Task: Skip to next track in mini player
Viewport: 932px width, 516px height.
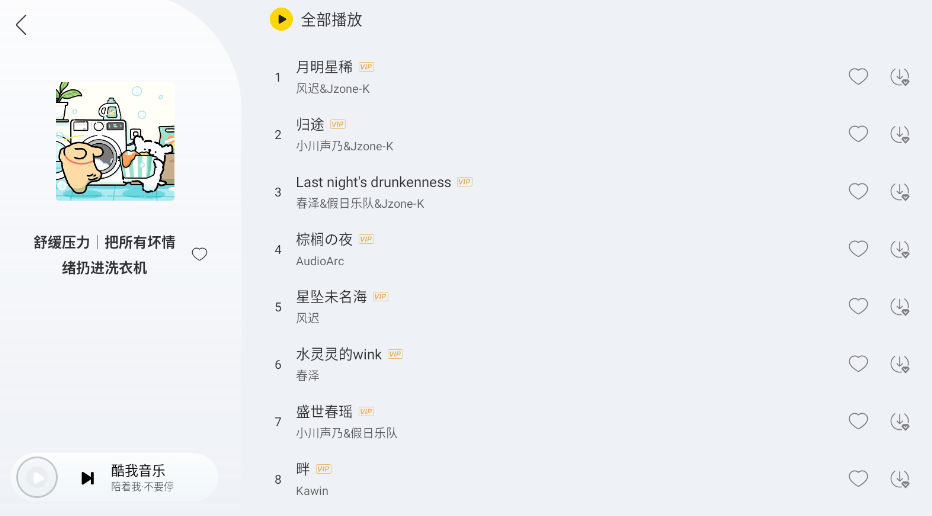Action: (88, 478)
